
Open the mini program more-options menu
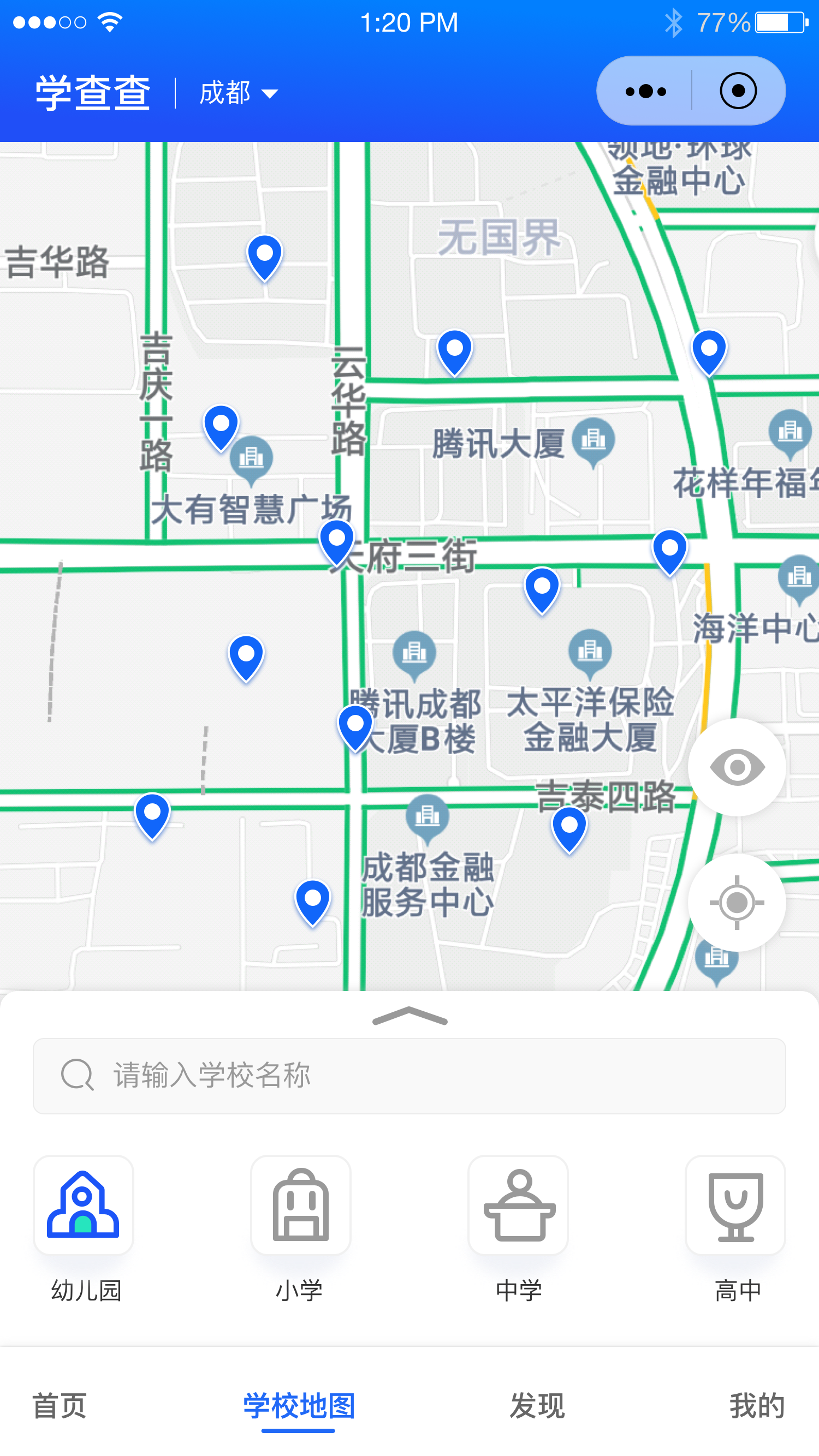pyautogui.click(x=645, y=91)
